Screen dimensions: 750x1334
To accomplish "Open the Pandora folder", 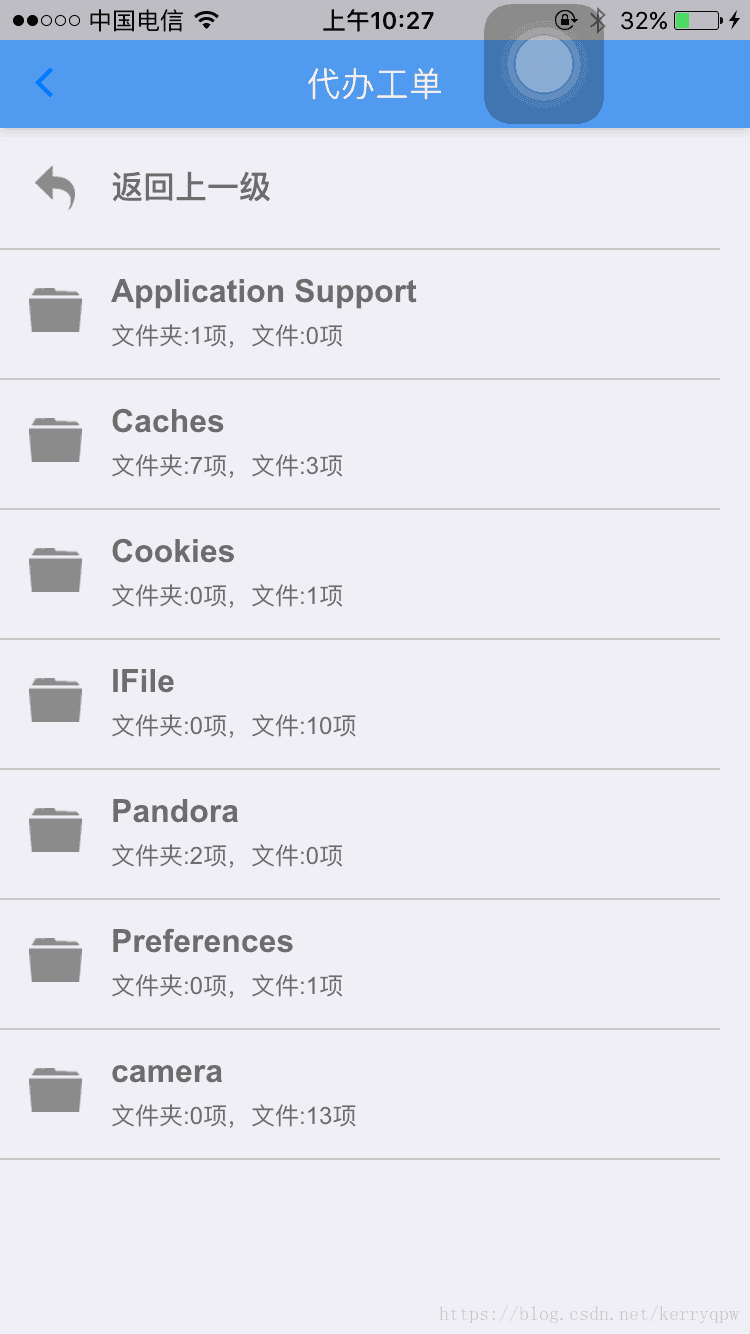I will 360,834.
